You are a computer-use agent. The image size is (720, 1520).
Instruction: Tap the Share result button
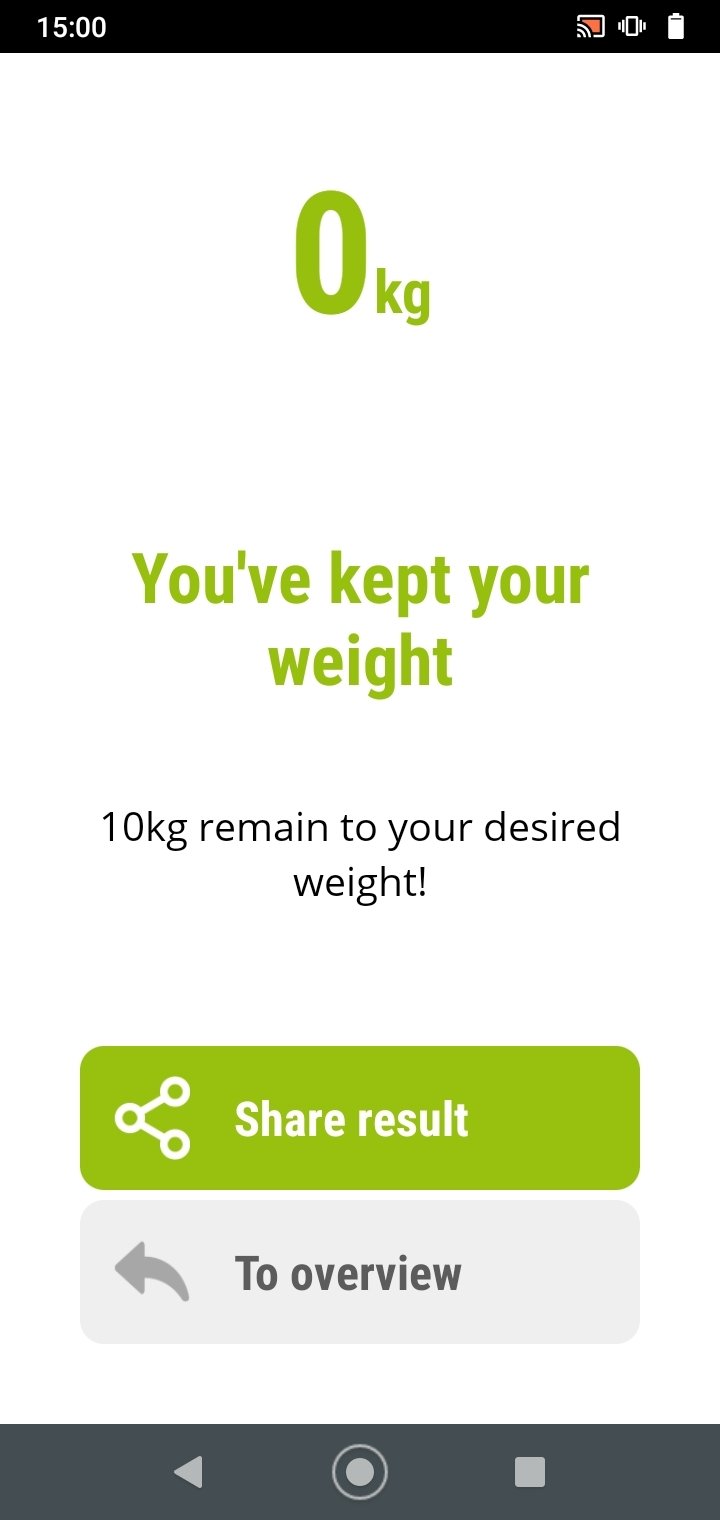360,1118
